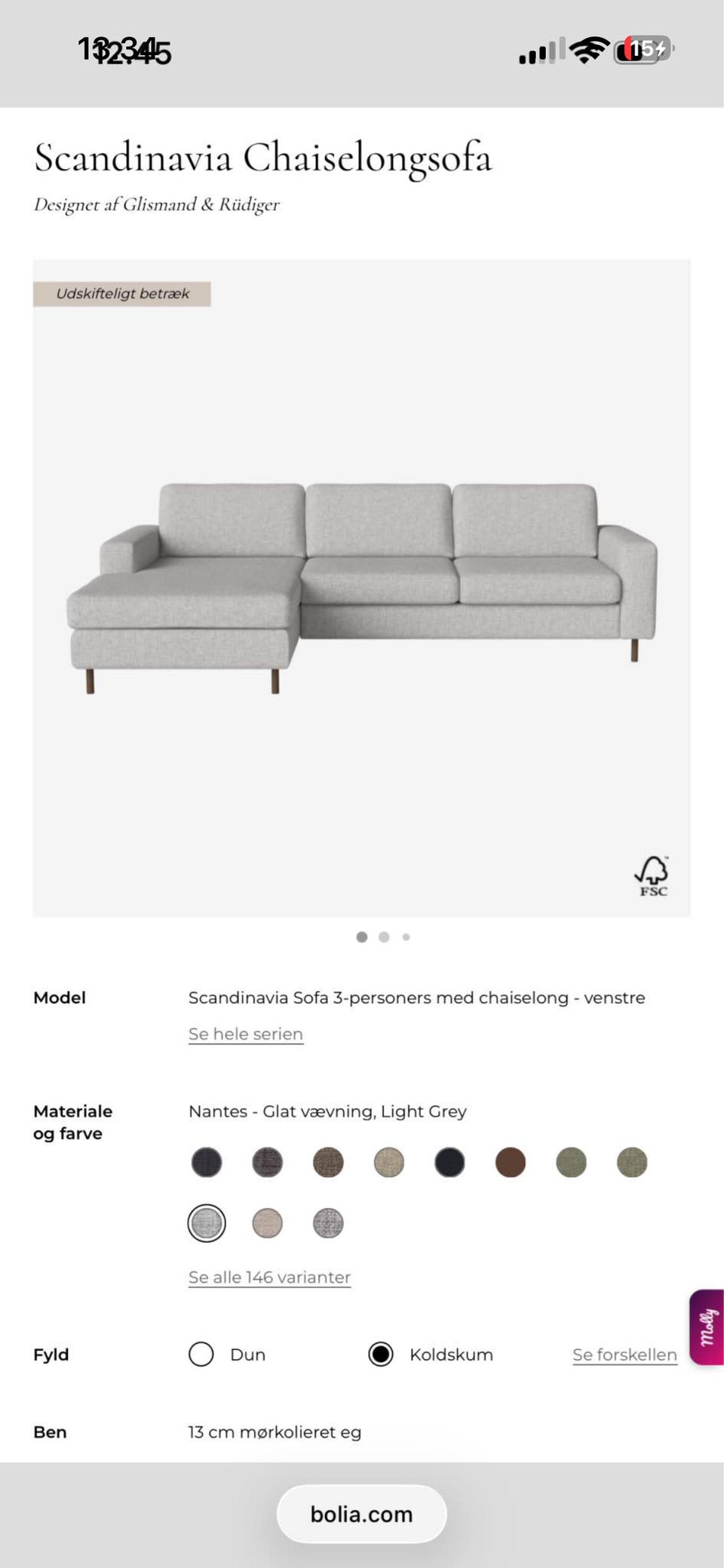Select the beige fabric swatch
This screenshot has height=1568, width=724.
click(388, 1162)
